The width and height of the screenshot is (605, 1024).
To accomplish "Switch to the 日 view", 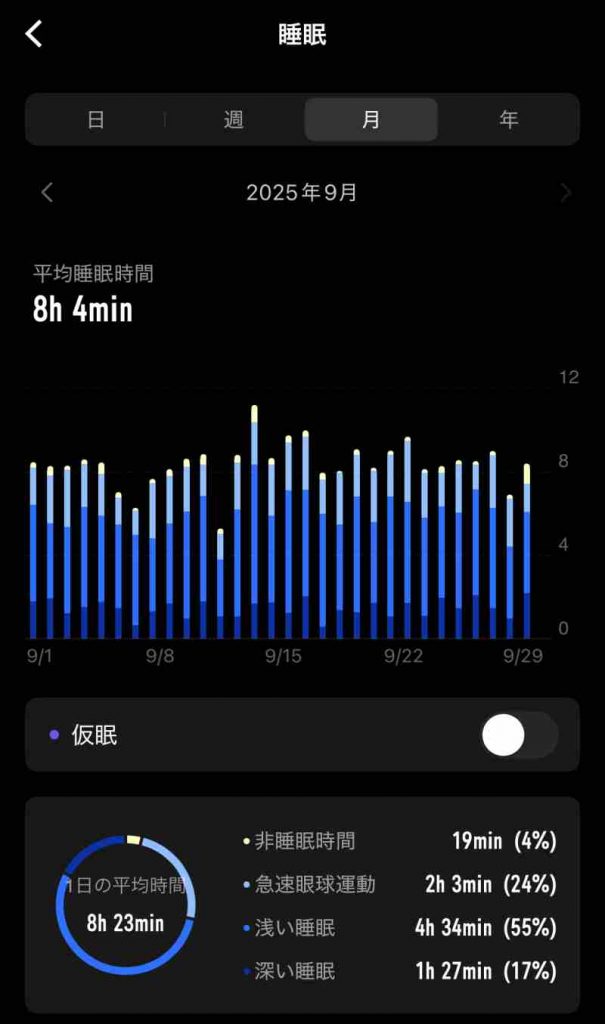I will [96, 120].
